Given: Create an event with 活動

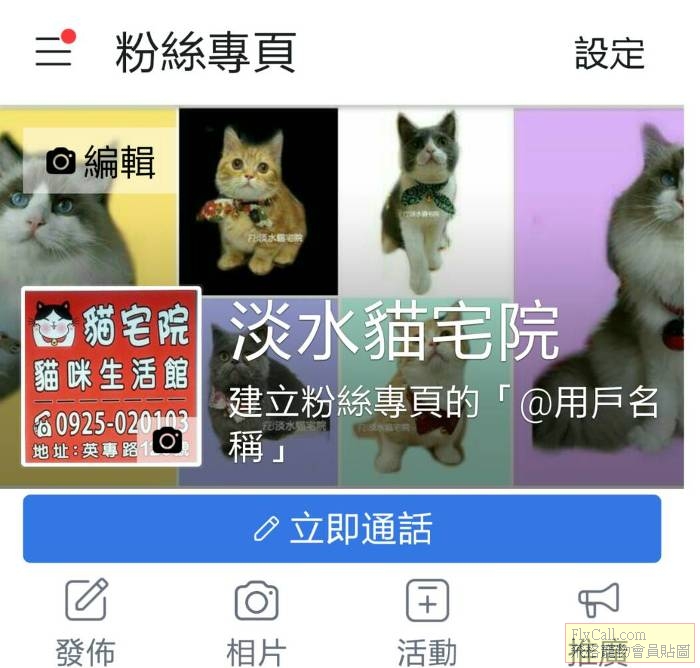Looking at the screenshot, I should (x=427, y=622).
